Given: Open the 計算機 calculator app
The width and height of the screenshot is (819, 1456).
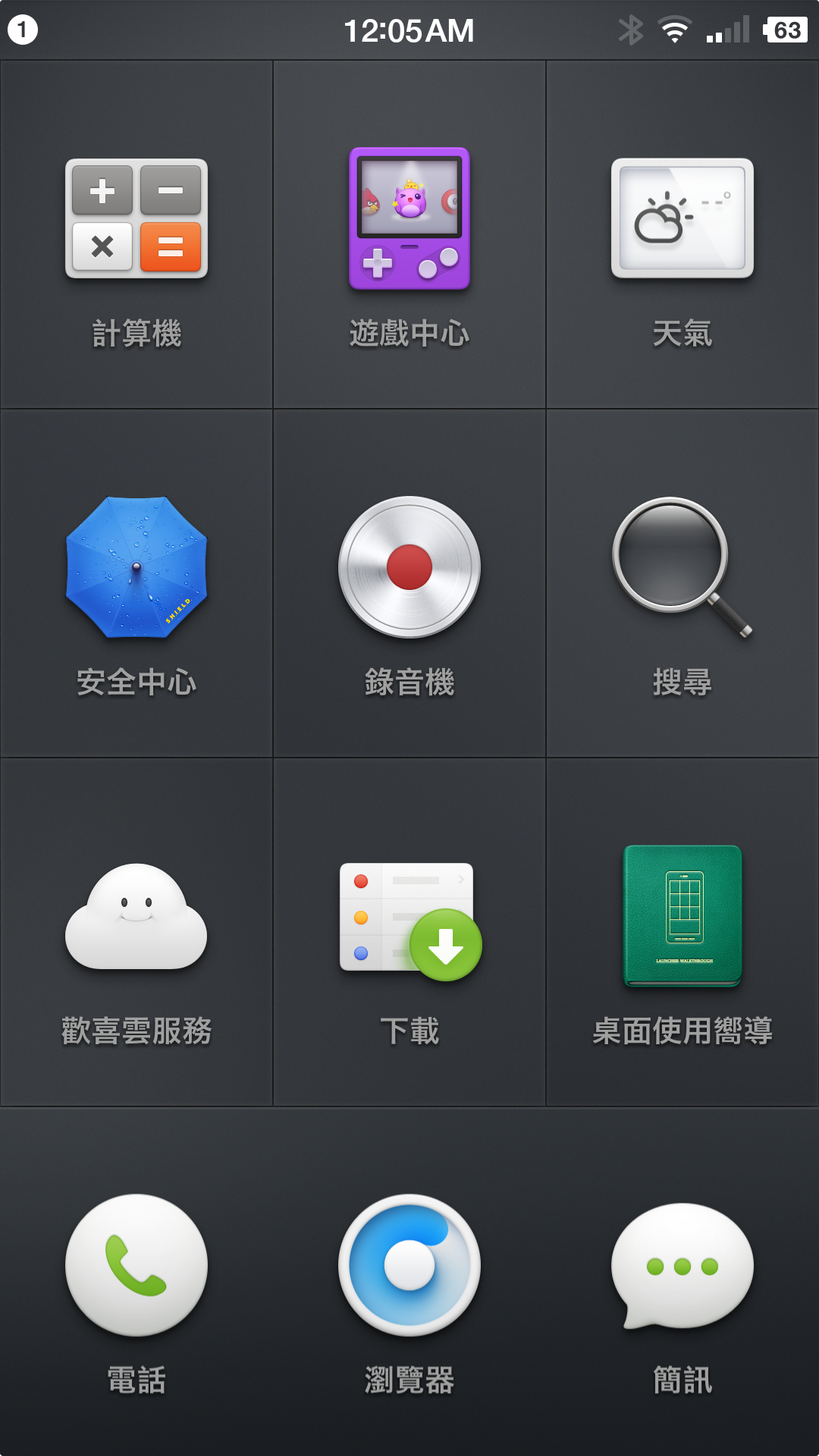Looking at the screenshot, I should [136, 218].
